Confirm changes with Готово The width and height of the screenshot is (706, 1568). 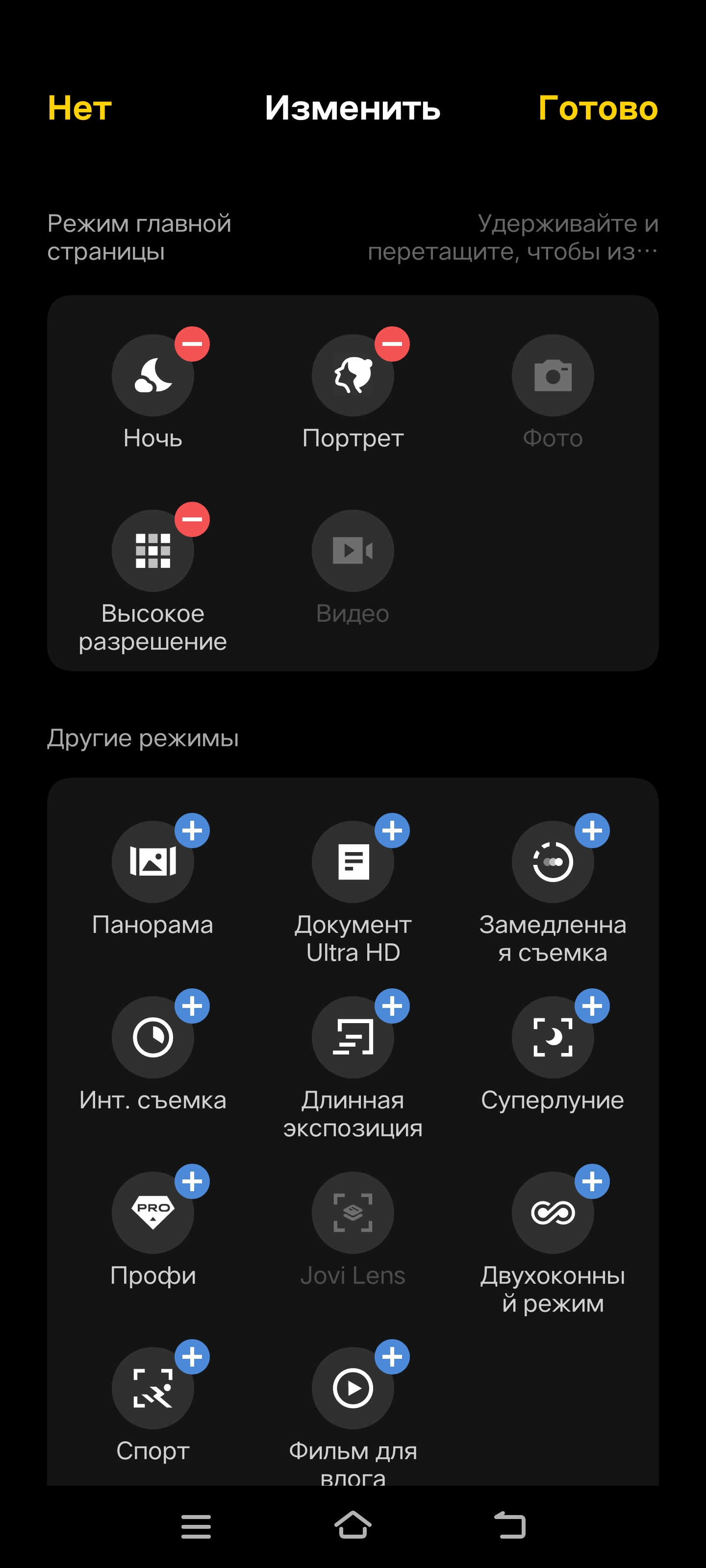point(598,108)
